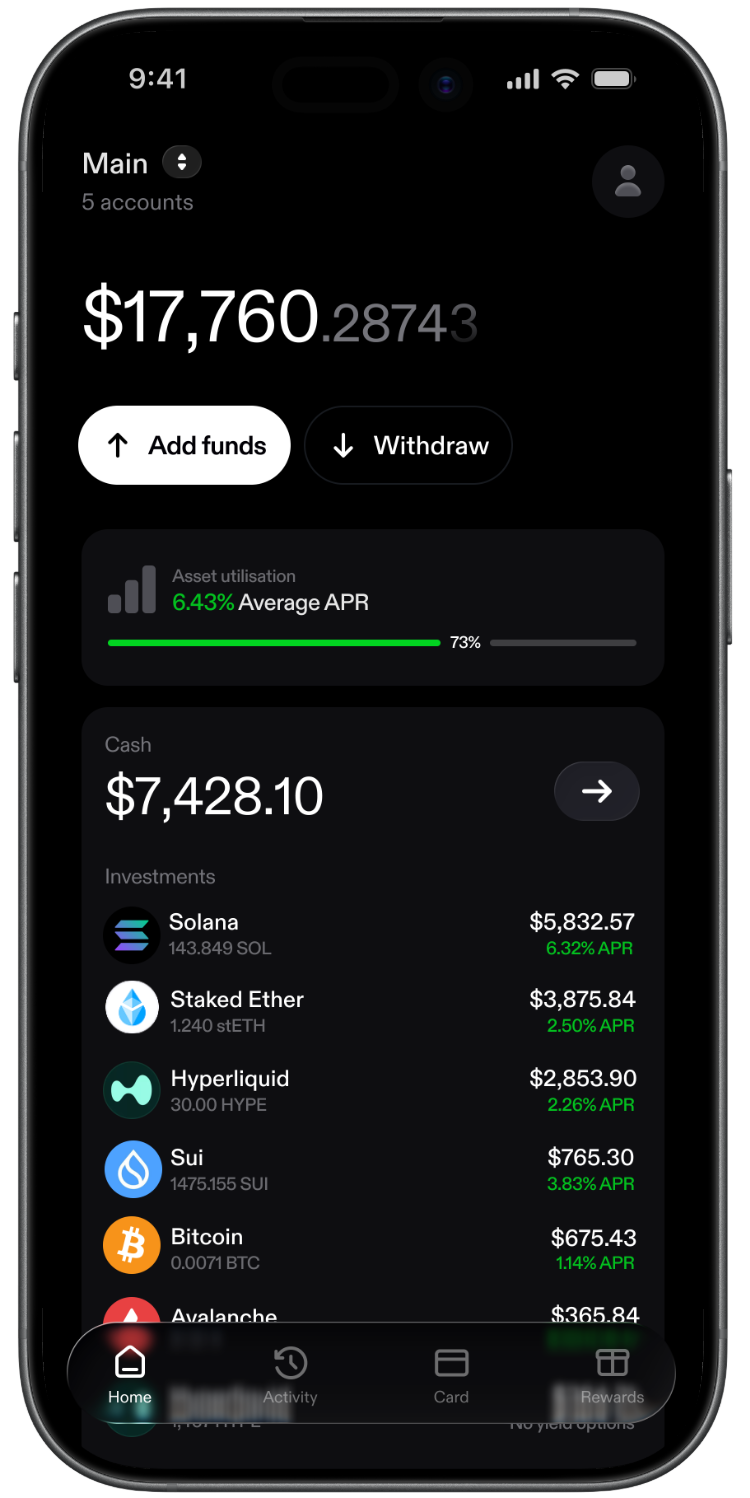750x1498 pixels.
Task: Open the Solana investment row
Action: point(372,934)
